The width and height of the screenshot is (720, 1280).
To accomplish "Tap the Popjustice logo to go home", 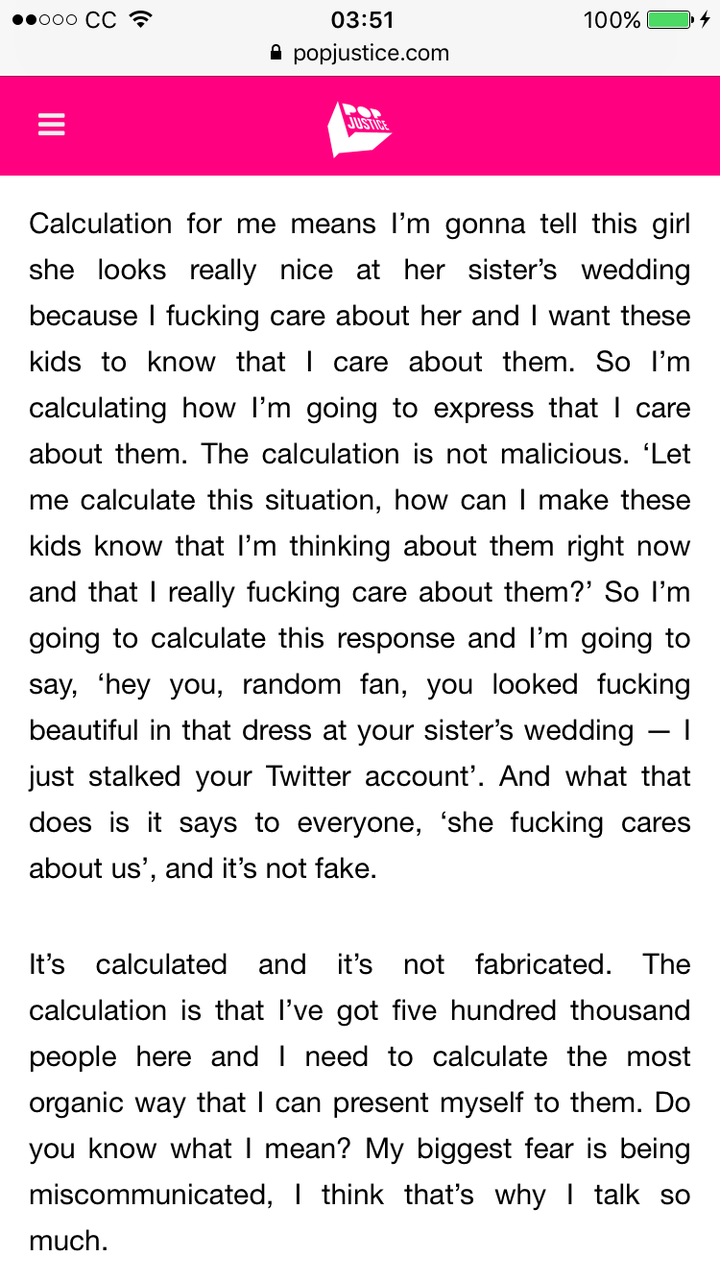I will 359,128.
